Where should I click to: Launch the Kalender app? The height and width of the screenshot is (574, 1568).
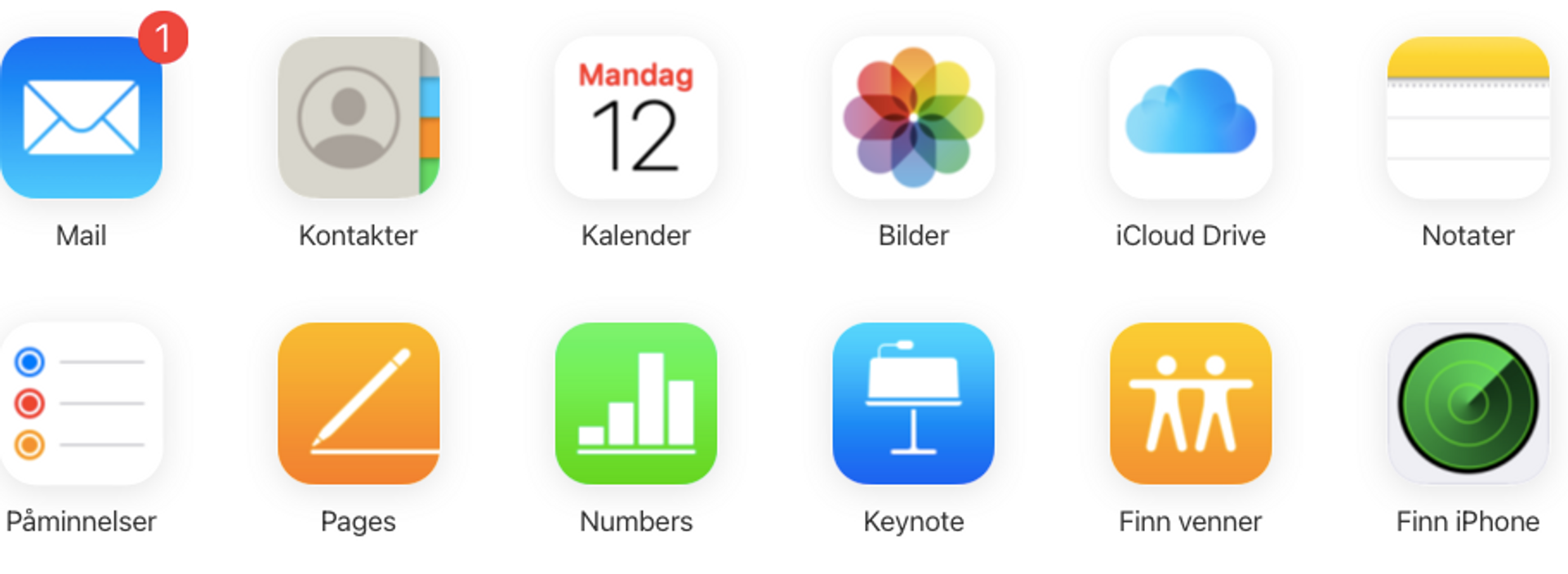(635, 118)
